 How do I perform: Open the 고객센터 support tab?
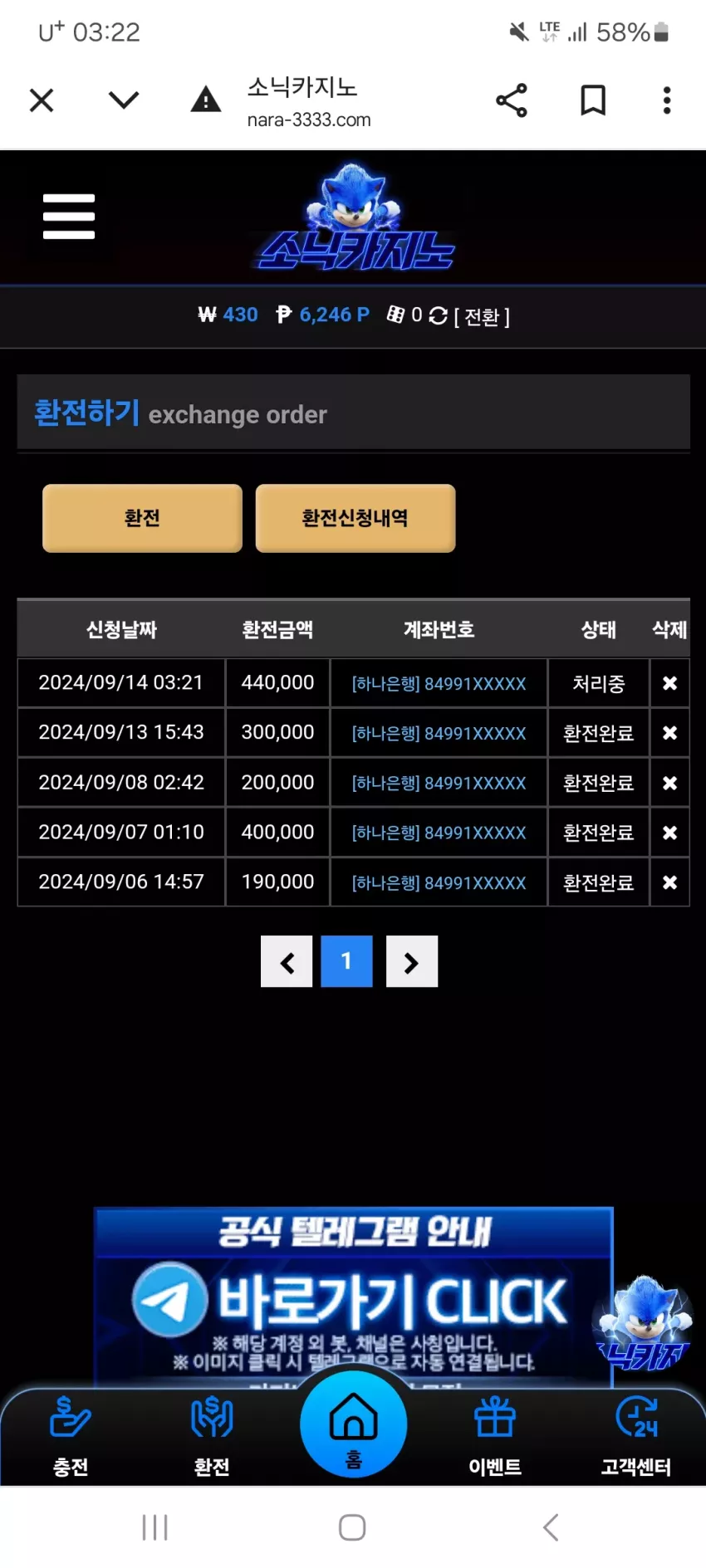click(636, 1437)
